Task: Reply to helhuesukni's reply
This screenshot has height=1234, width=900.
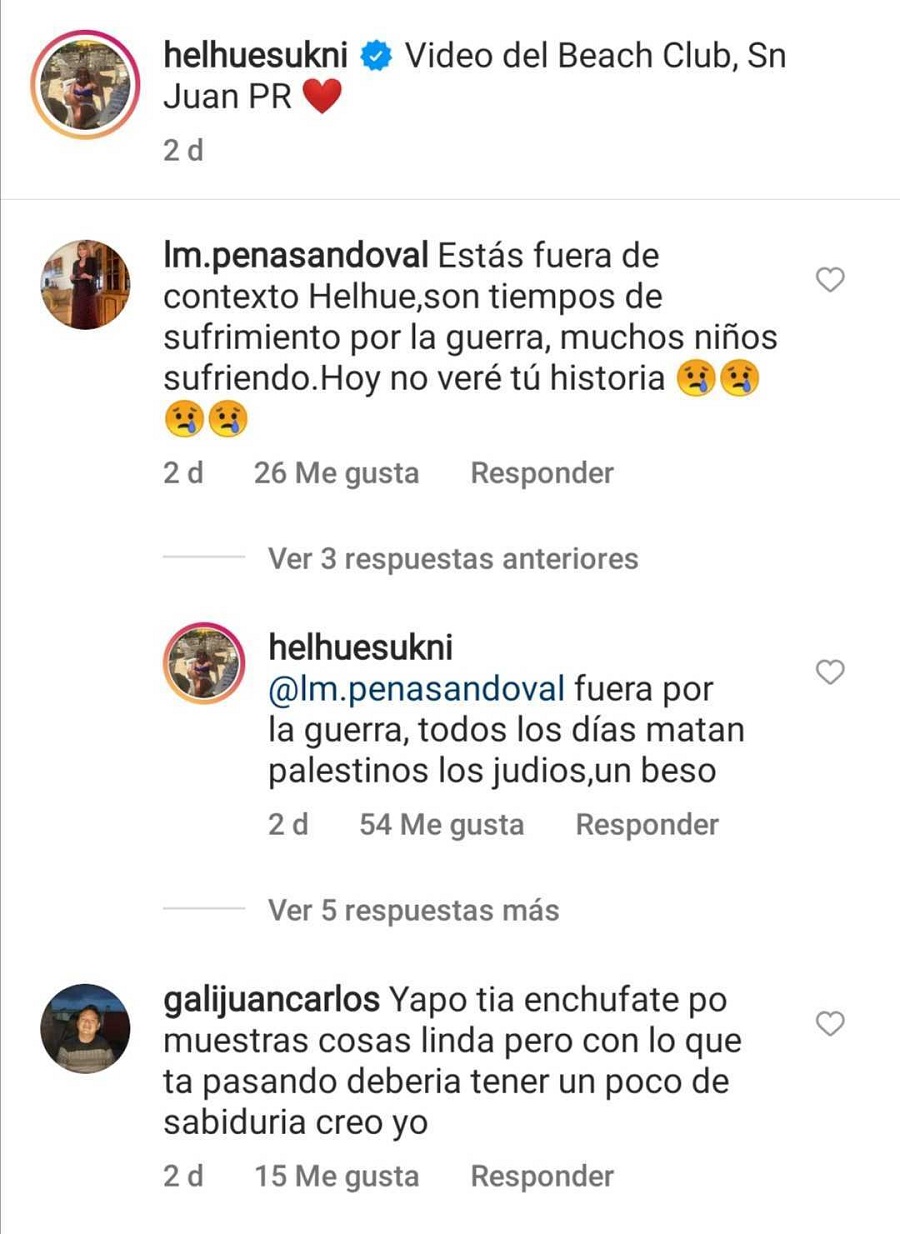Action: pos(647,825)
